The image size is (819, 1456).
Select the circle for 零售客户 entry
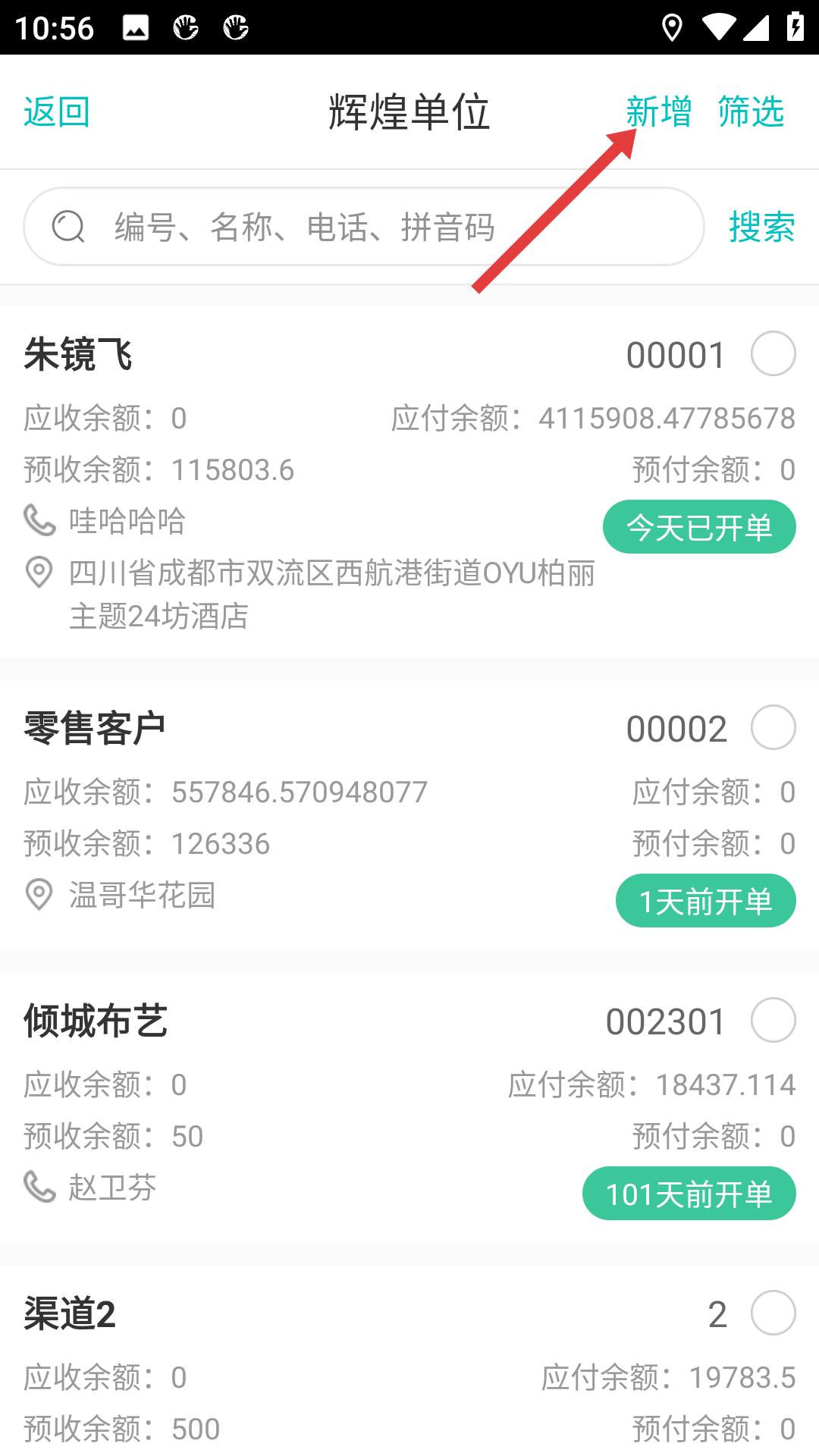[774, 727]
